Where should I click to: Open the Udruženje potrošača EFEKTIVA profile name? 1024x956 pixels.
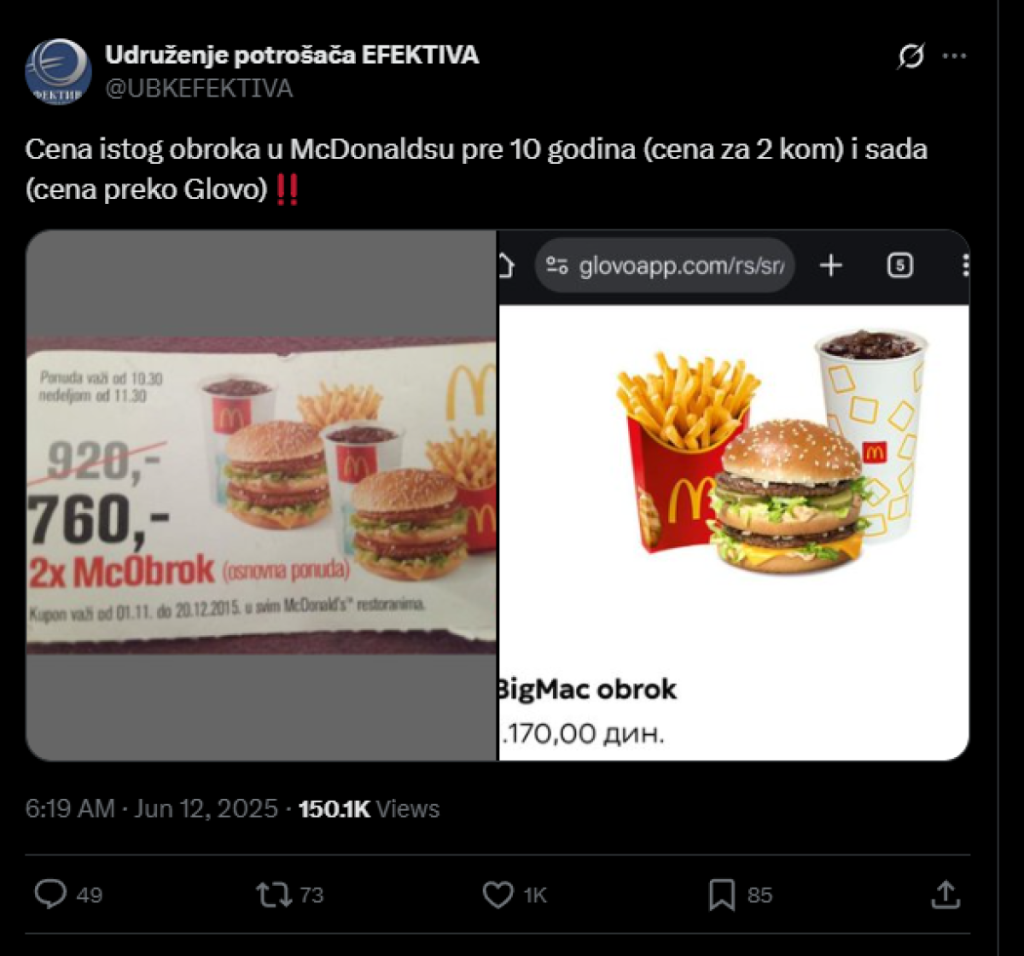(x=291, y=56)
